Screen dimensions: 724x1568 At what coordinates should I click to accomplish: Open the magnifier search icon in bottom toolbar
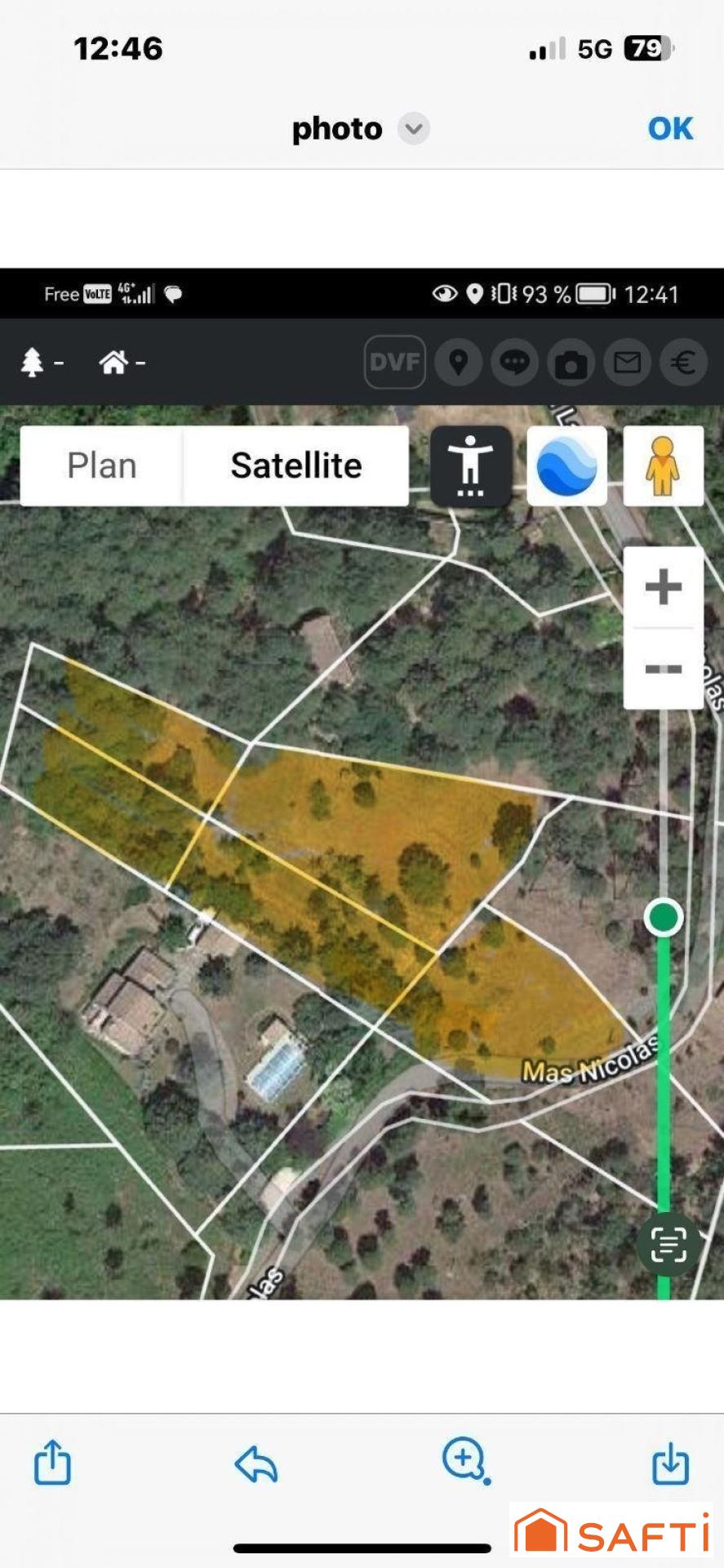pyautogui.click(x=466, y=1460)
